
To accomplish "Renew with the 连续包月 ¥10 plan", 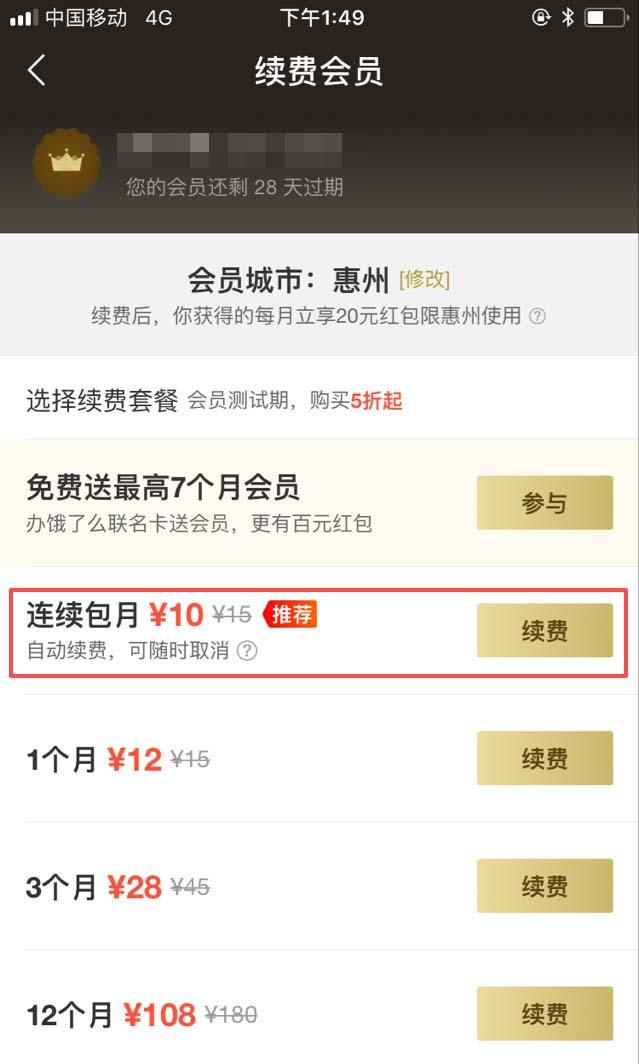I will coord(544,631).
